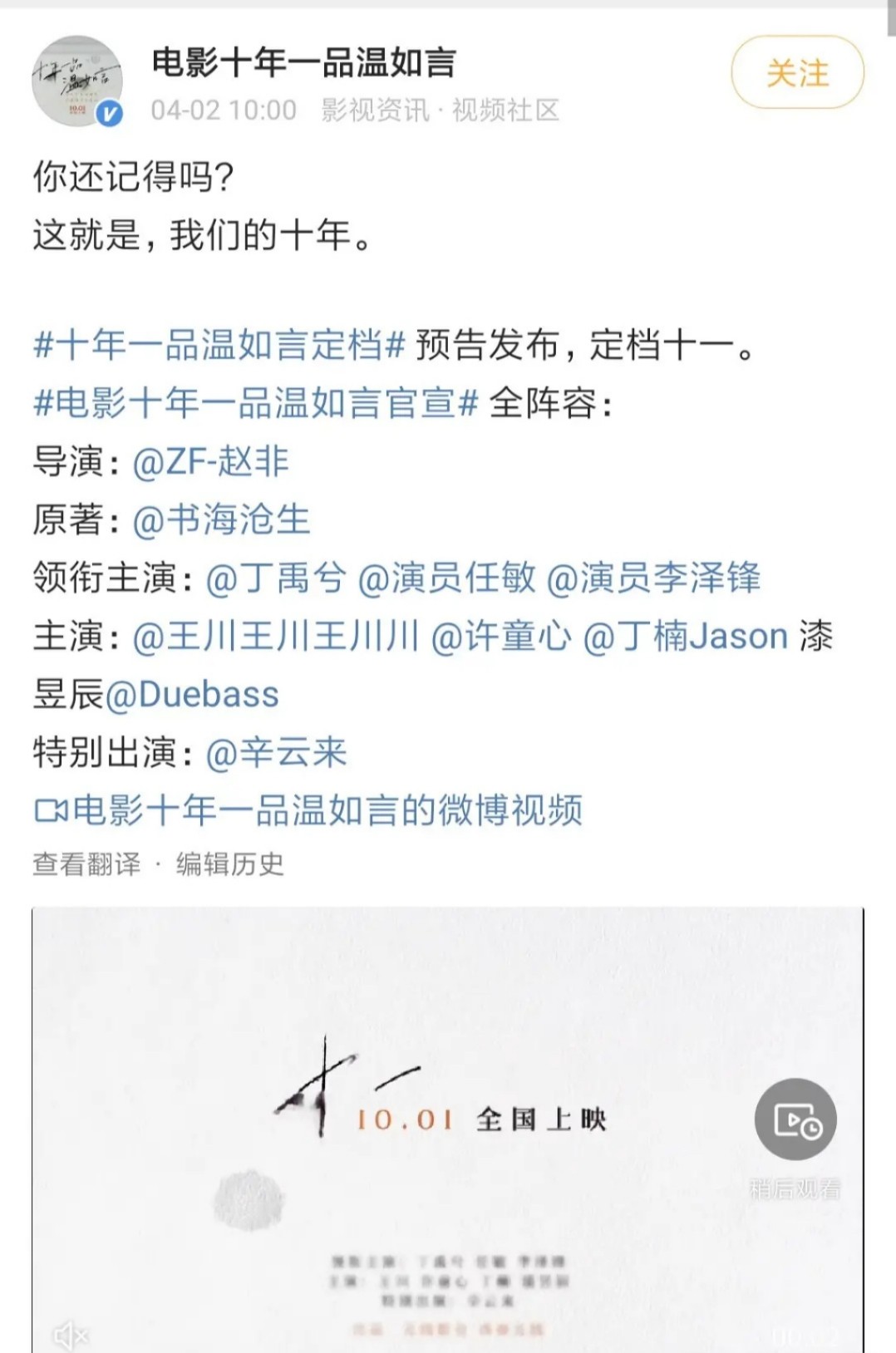
Task: Open the #十年一品温如言定档# hashtag
Action: point(219,345)
